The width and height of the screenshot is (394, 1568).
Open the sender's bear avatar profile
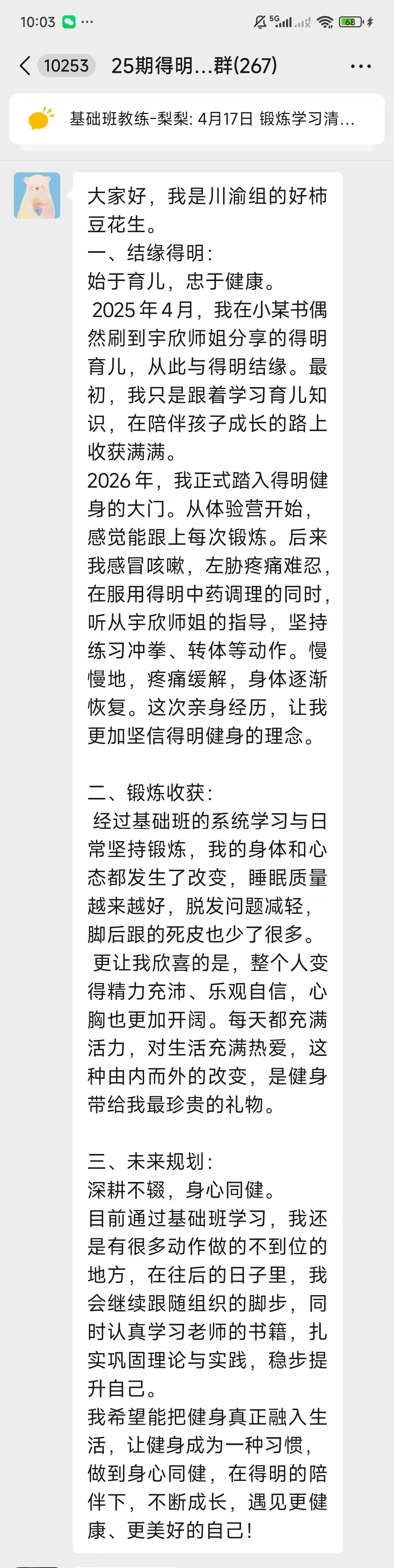(x=37, y=195)
